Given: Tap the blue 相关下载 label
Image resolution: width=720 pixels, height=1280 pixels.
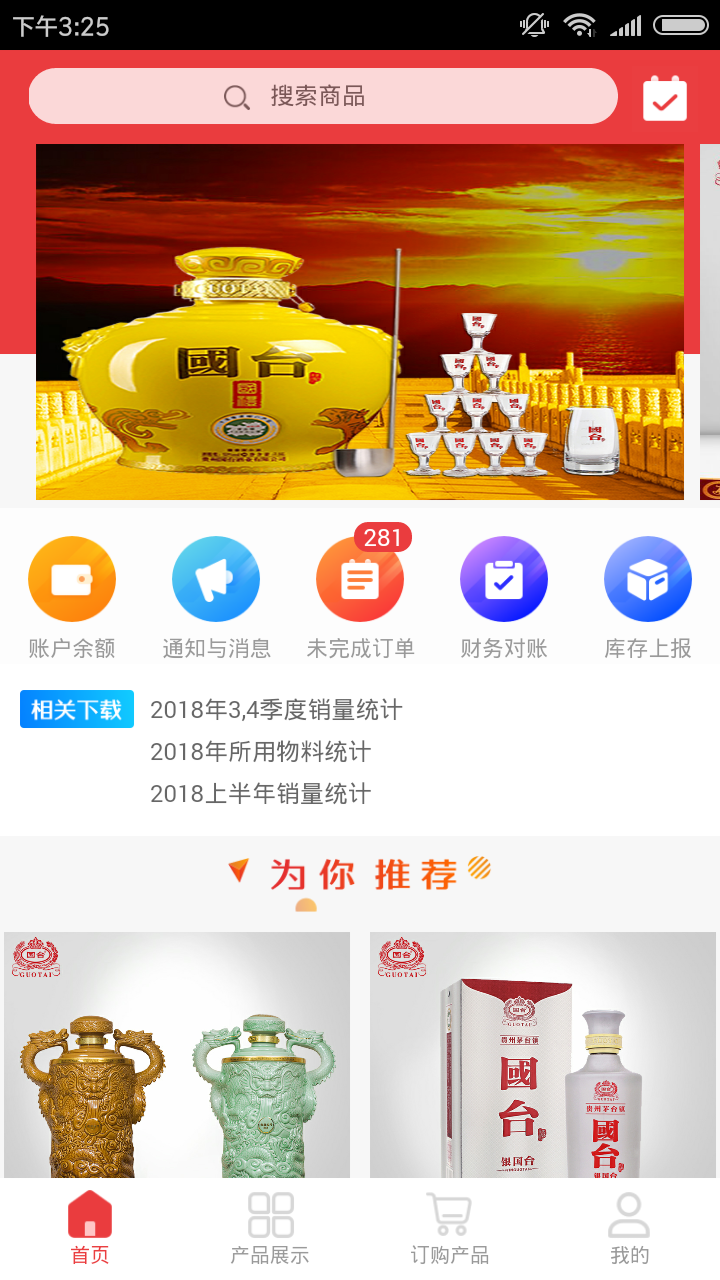Looking at the screenshot, I should tap(76, 708).
